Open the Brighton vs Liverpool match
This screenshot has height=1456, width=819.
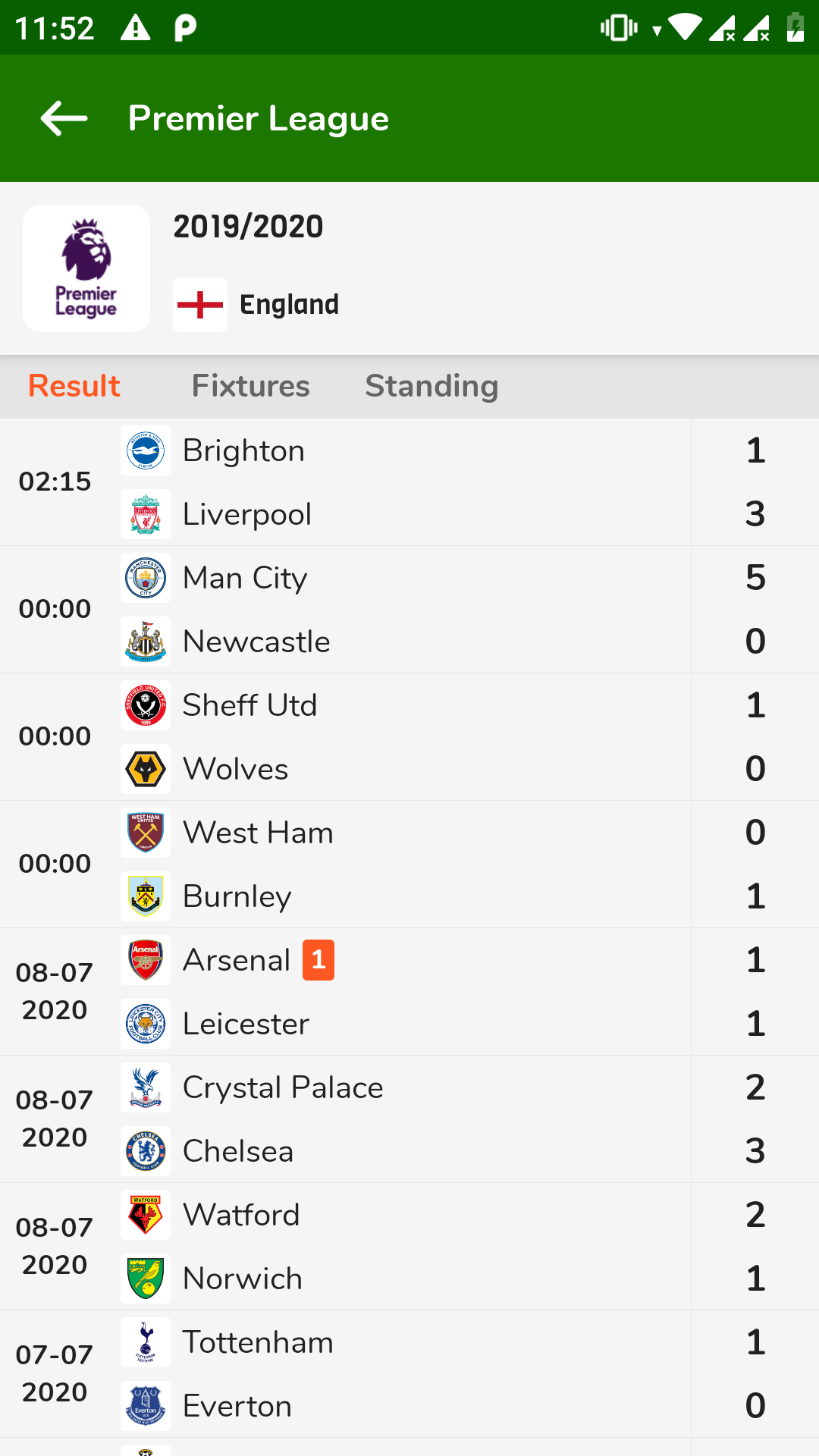pyautogui.click(x=409, y=482)
